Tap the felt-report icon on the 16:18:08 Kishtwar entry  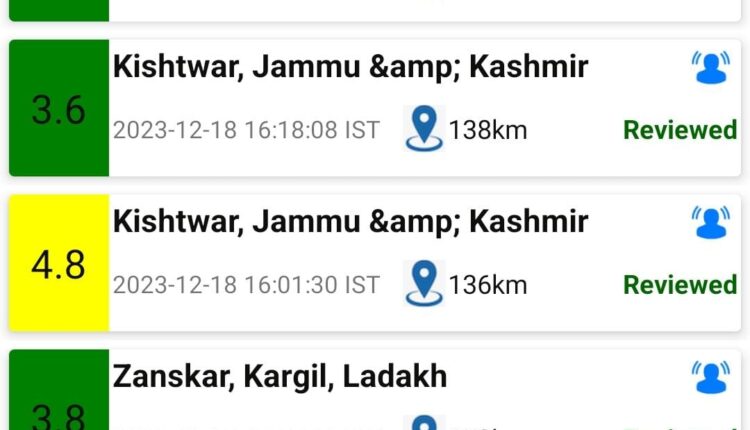click(711, 69)
